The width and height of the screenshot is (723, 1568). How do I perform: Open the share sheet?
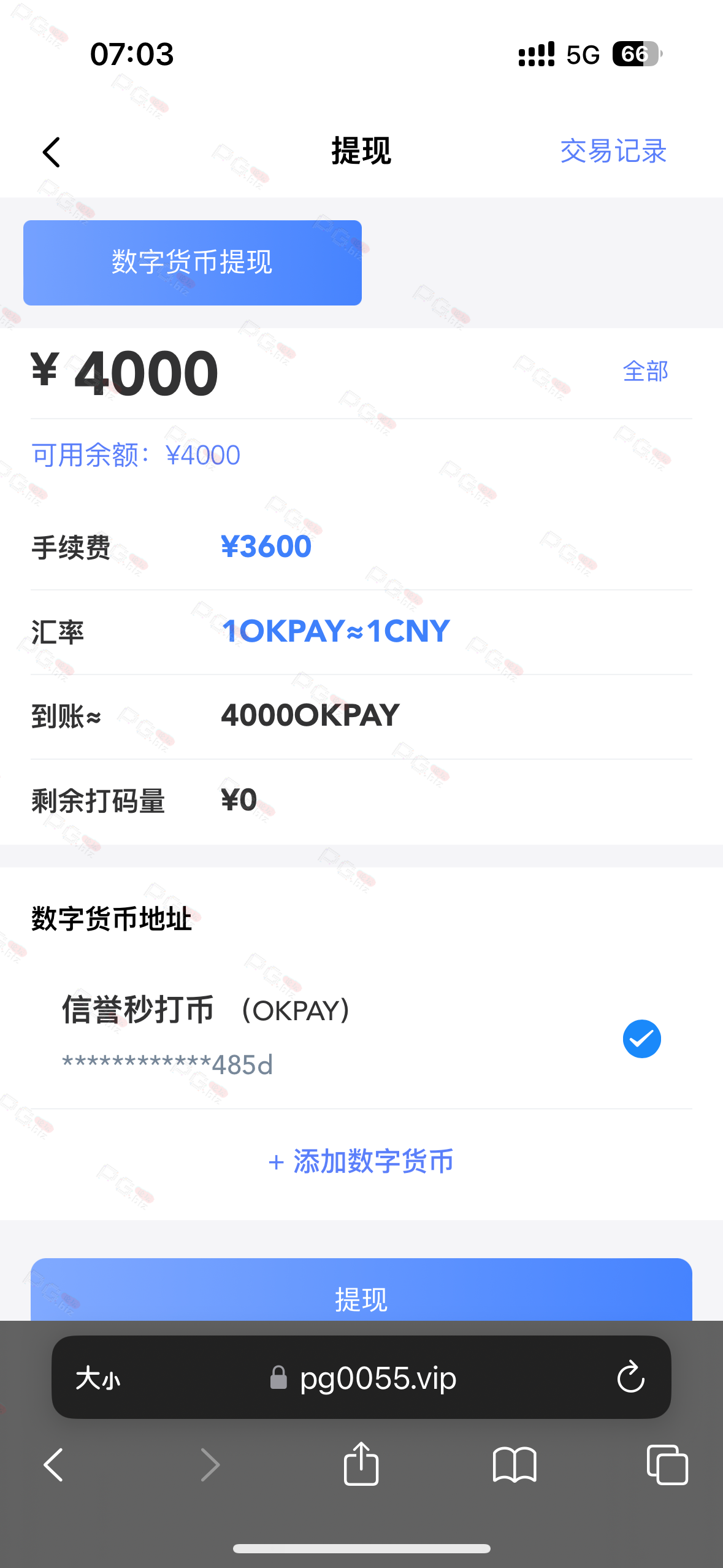click(361, 1463)
